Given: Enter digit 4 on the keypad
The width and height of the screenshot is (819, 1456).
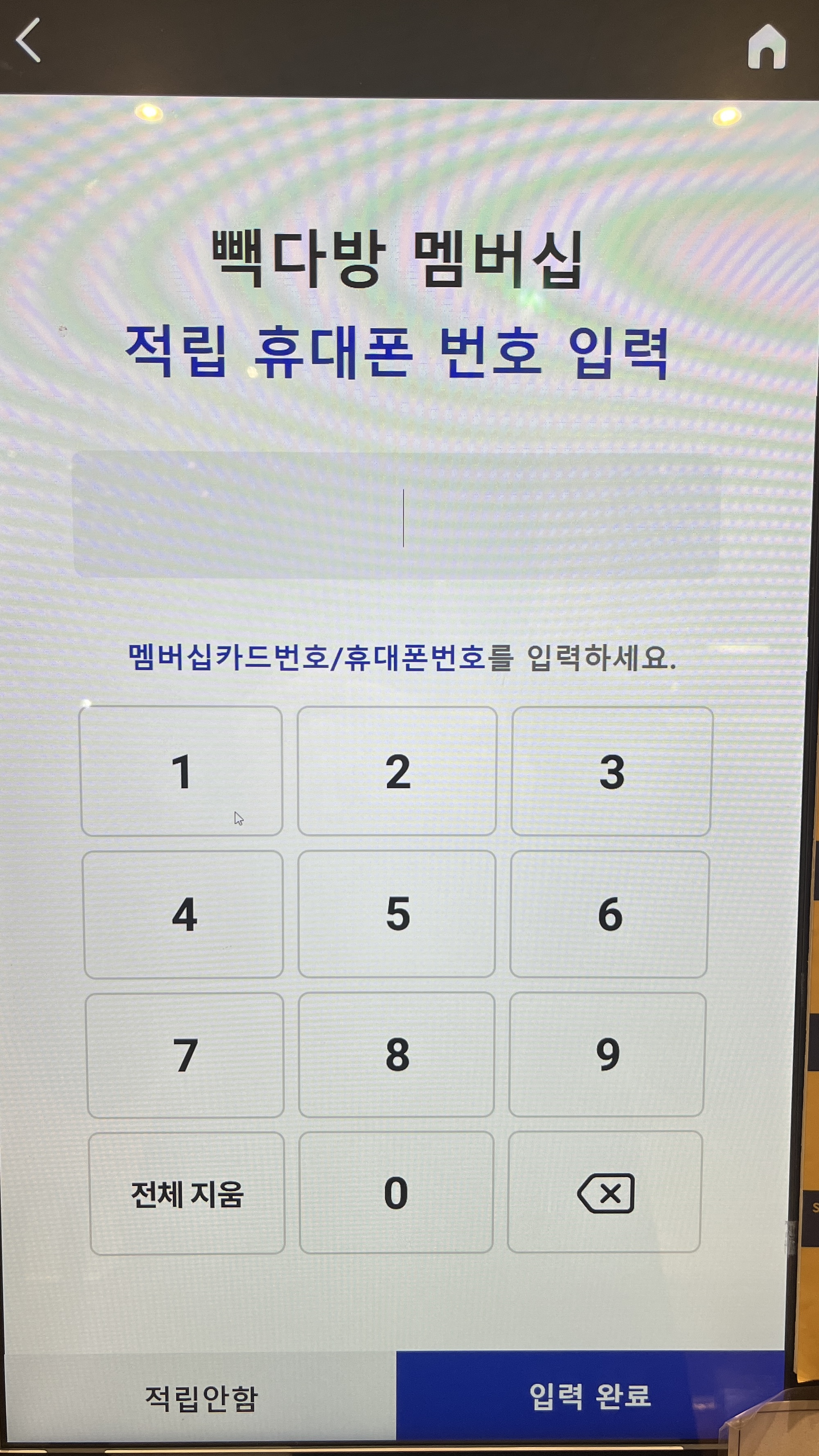Looking at the screenshot, I should click(183, 915).
